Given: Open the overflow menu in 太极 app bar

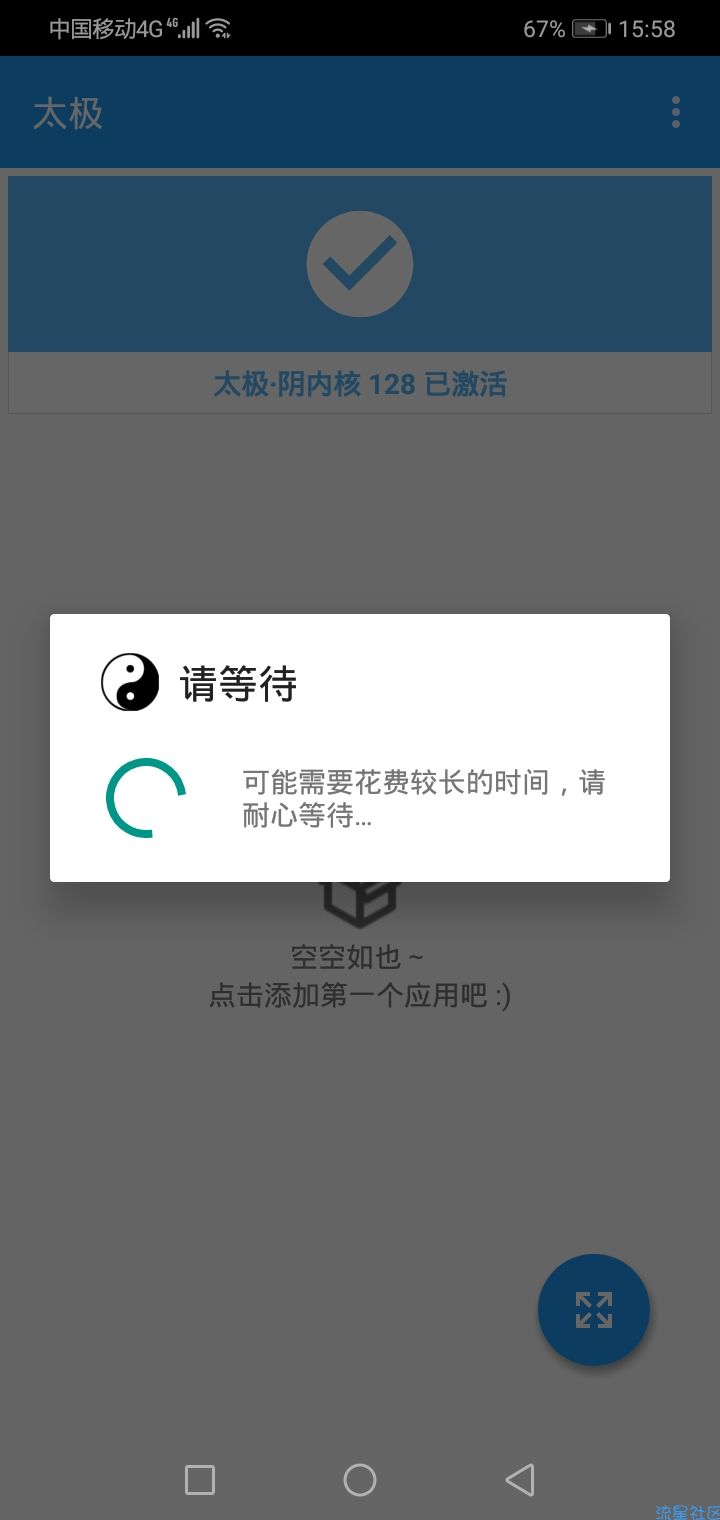Looking at the screenshot, I should (676, 112).
